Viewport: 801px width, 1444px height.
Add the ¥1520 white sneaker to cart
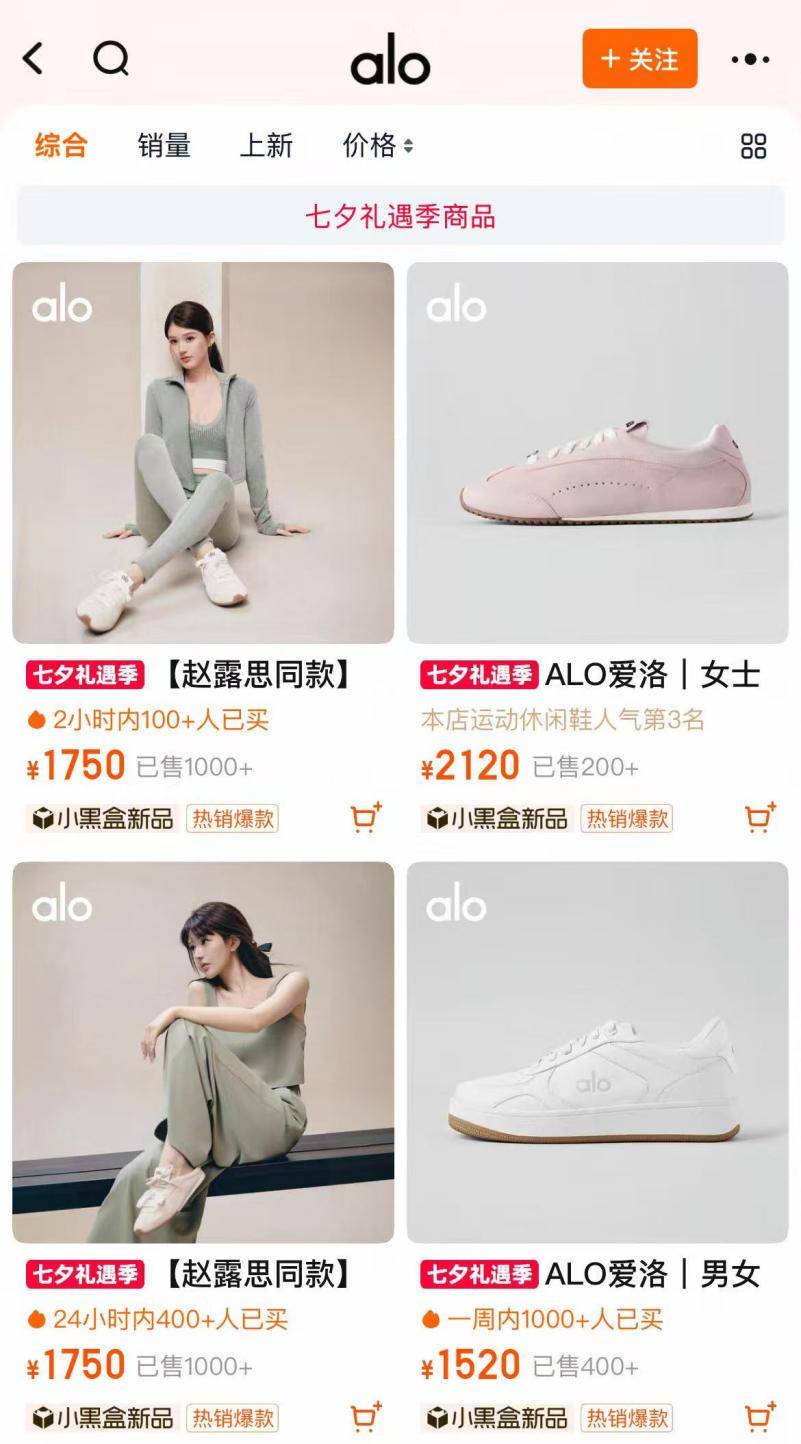click(760, 1416)
